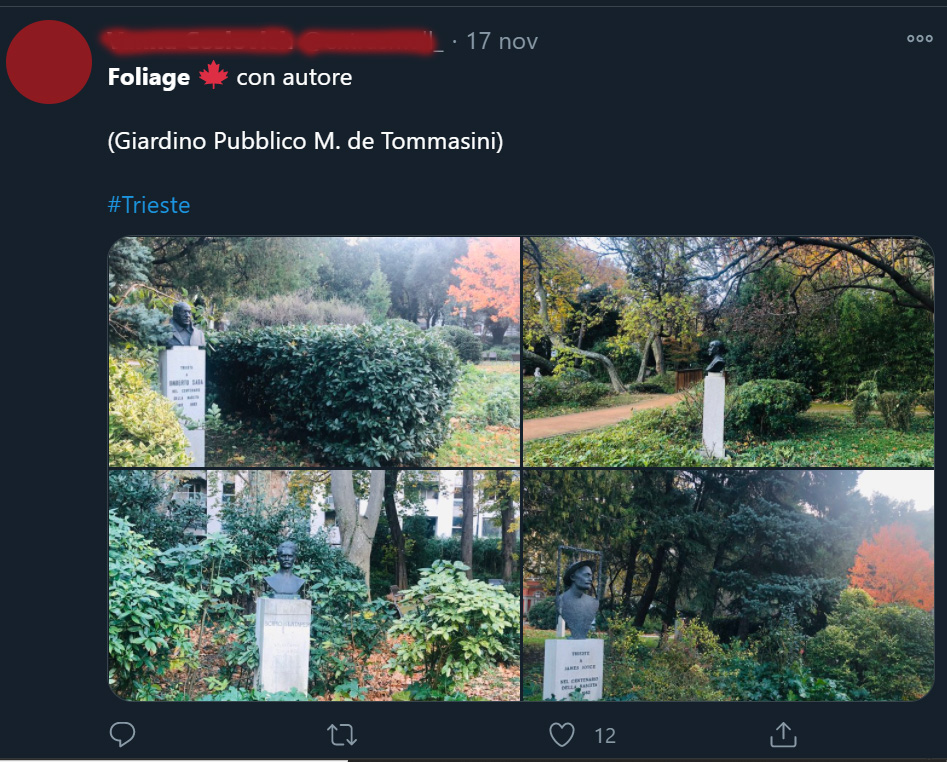Open the photo with the garden path
This screenshot has width=947, height=762.
728,352
